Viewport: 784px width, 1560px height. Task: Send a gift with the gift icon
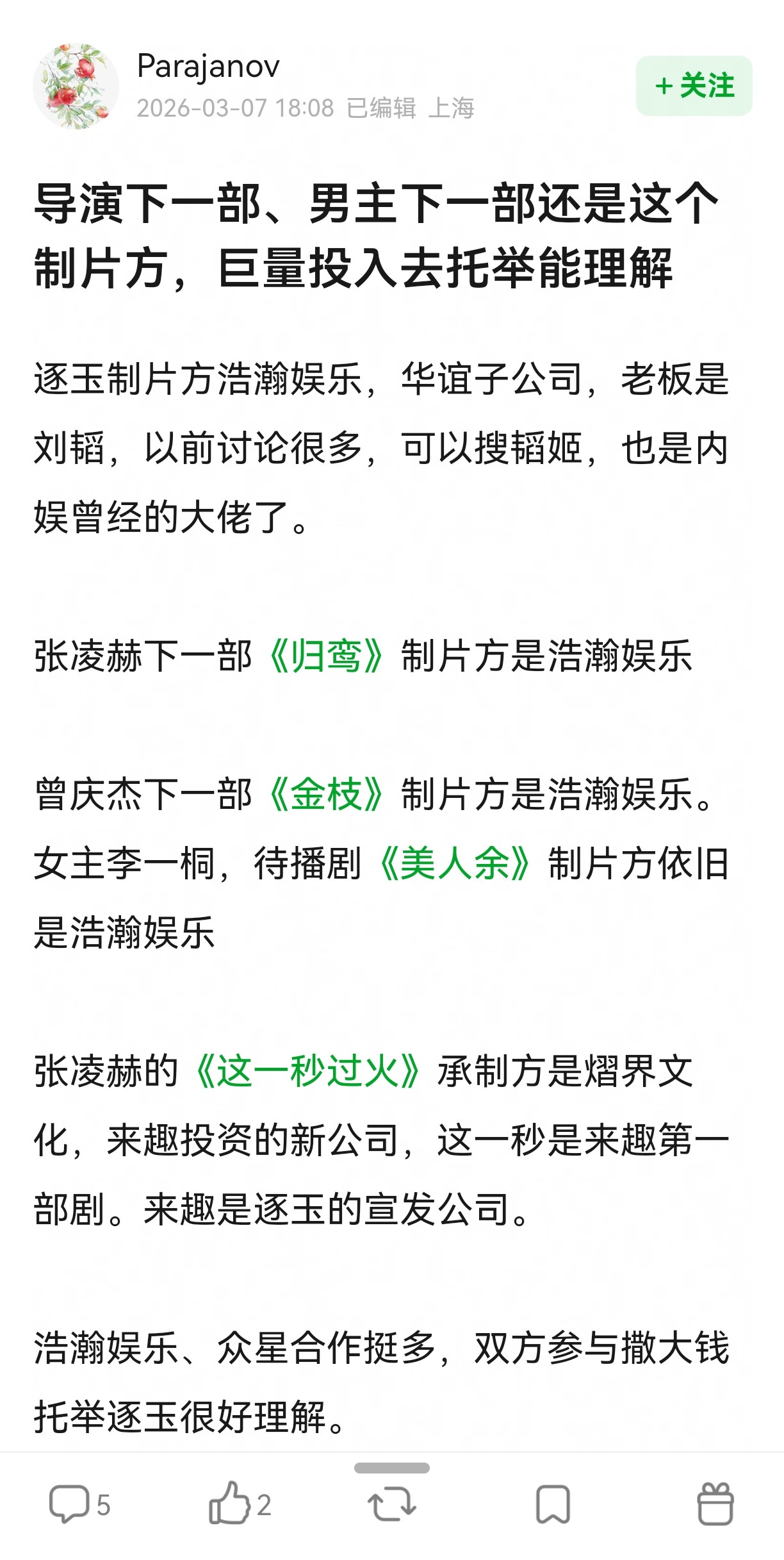(715, 1504)
